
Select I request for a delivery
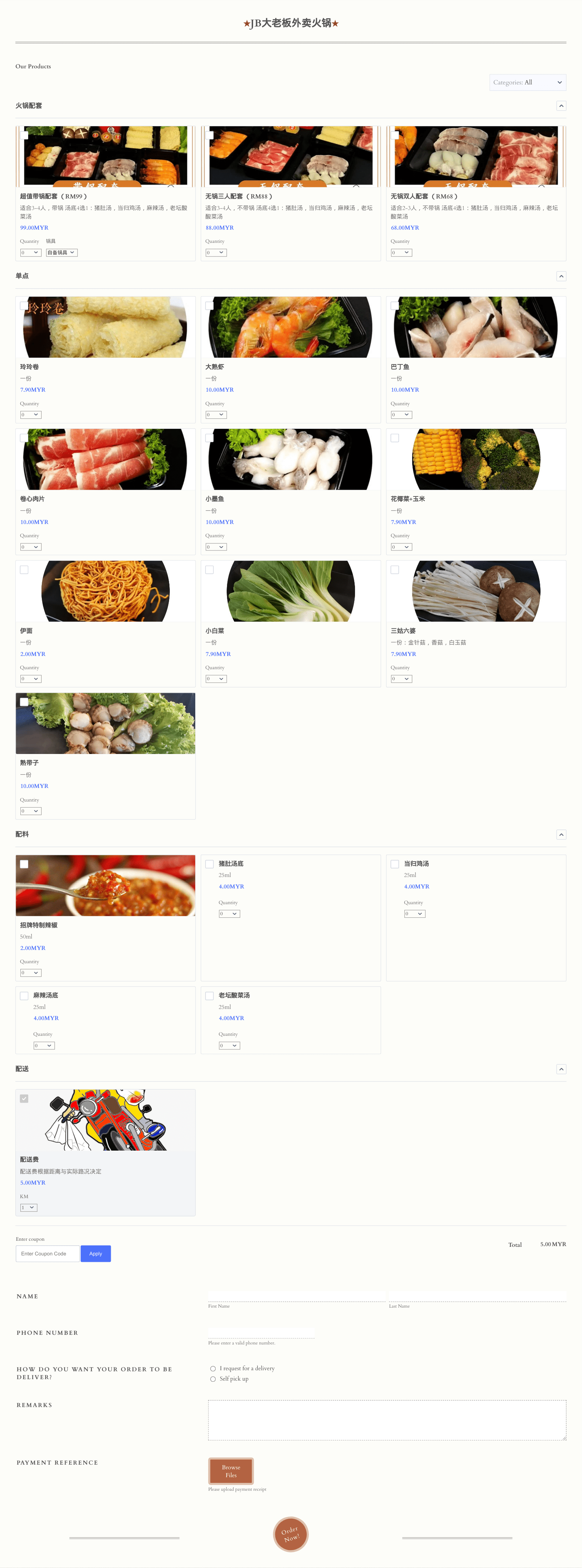click(x=213, y=1368)
